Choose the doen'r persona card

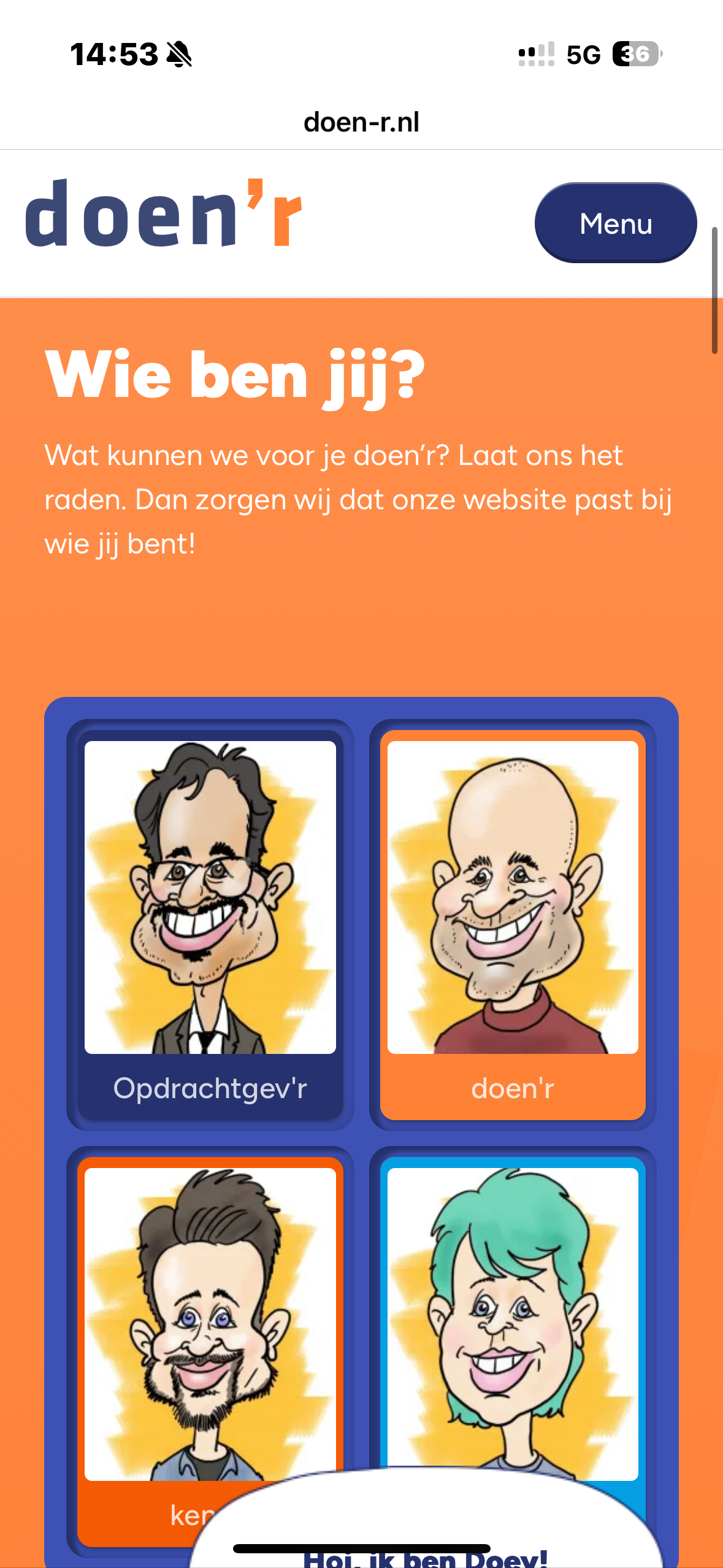pos(513,924)
